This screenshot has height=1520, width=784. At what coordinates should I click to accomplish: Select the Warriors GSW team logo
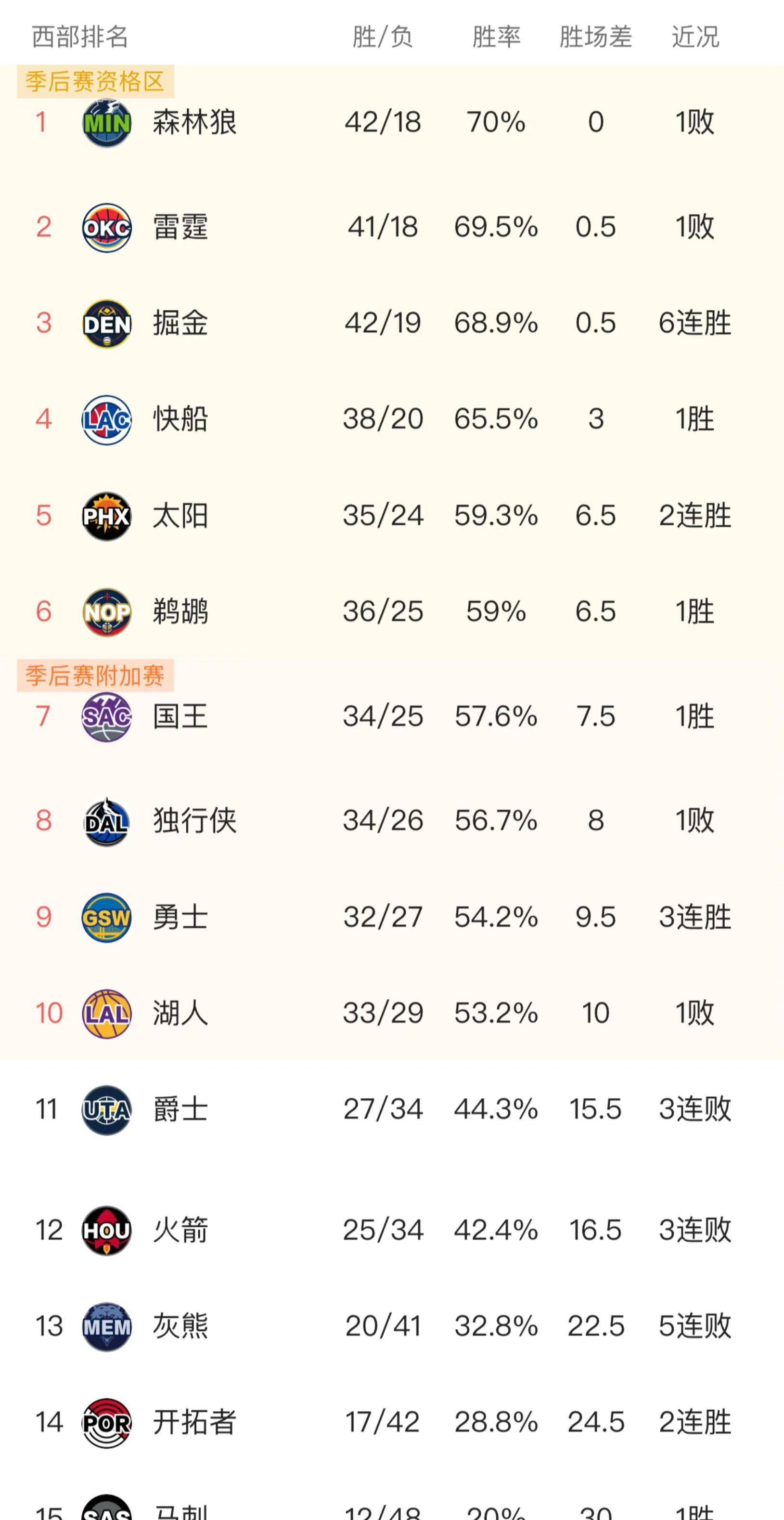[107, 916]
